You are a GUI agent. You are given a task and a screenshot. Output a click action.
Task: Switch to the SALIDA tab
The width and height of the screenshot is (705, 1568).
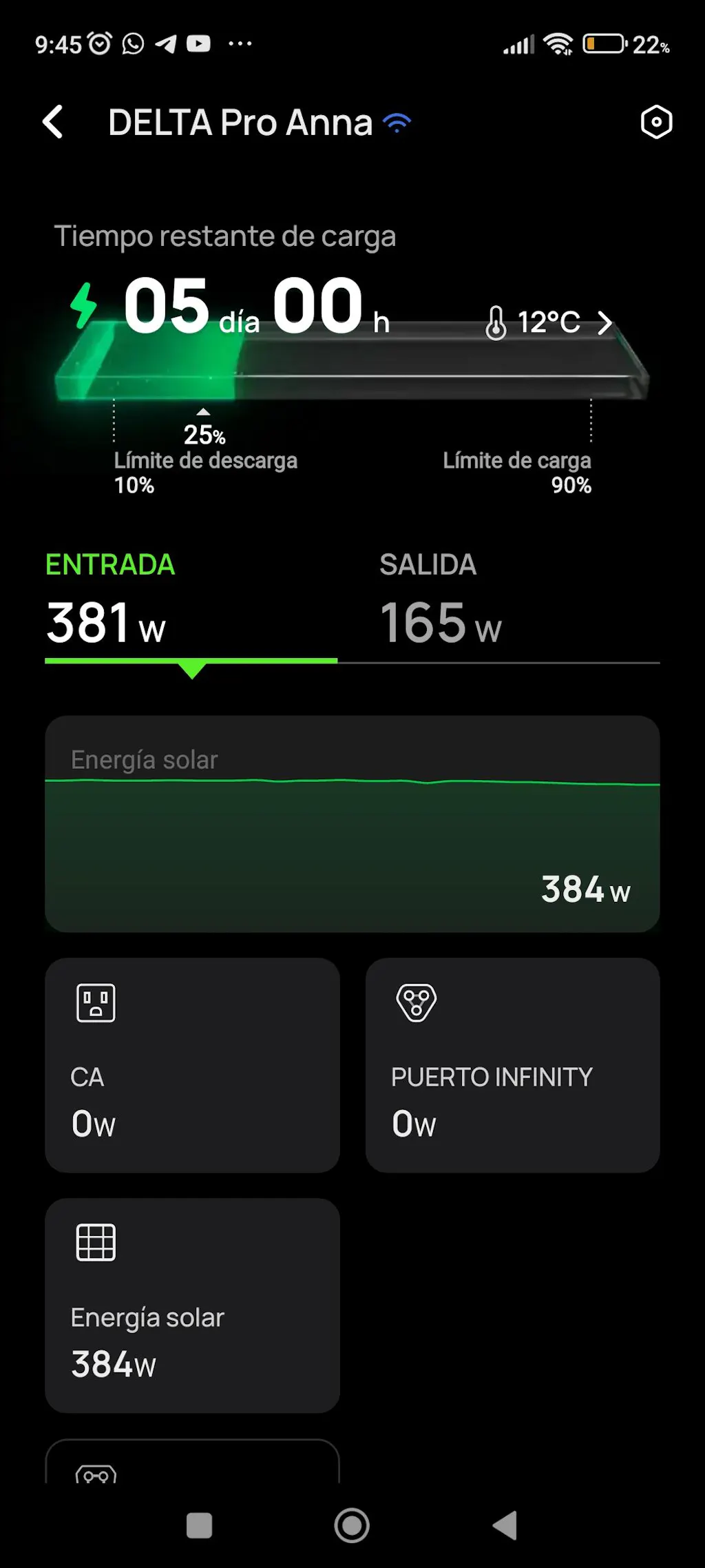click(x=441, y=601)
